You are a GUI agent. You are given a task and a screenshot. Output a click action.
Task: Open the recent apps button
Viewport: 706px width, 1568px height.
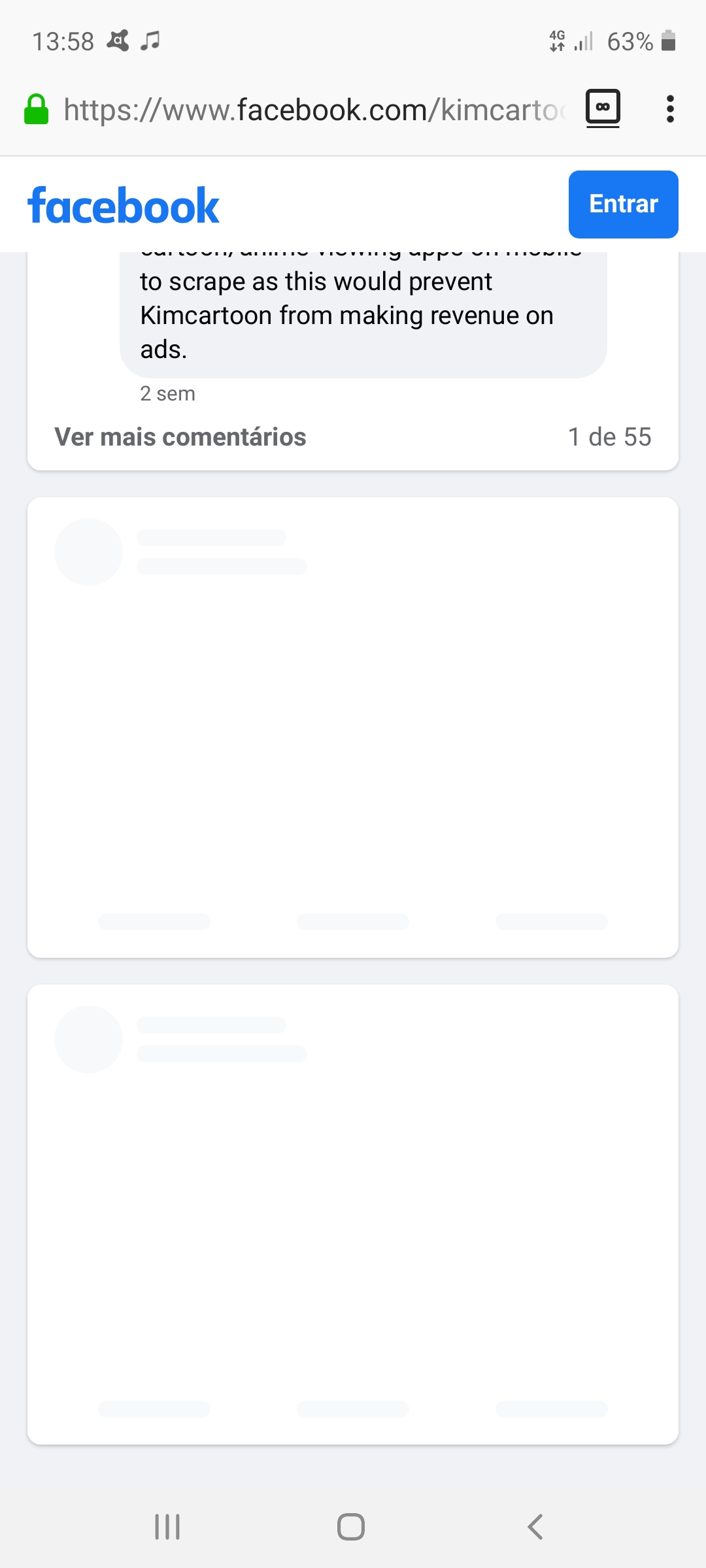click(167, 1527)
